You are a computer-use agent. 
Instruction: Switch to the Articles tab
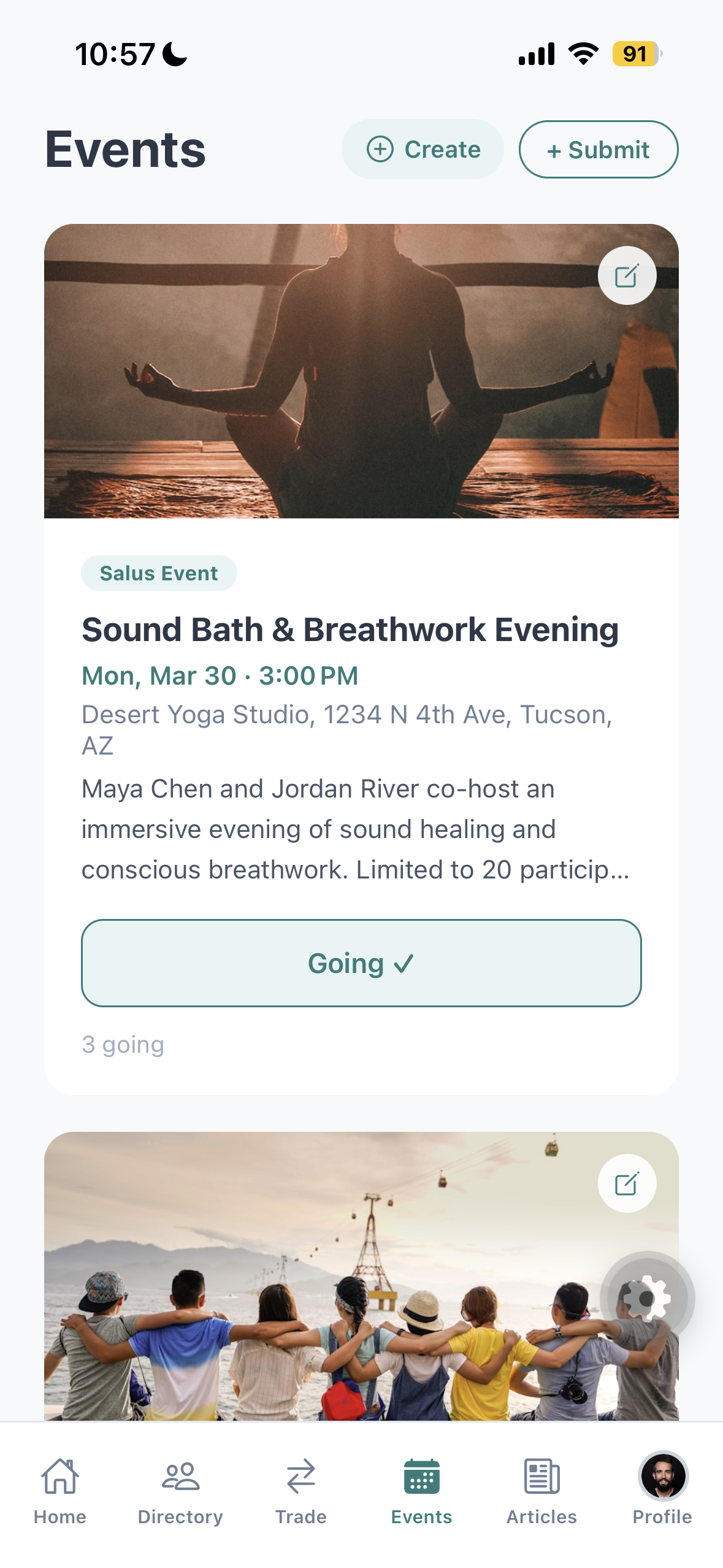click(541, 1491)
